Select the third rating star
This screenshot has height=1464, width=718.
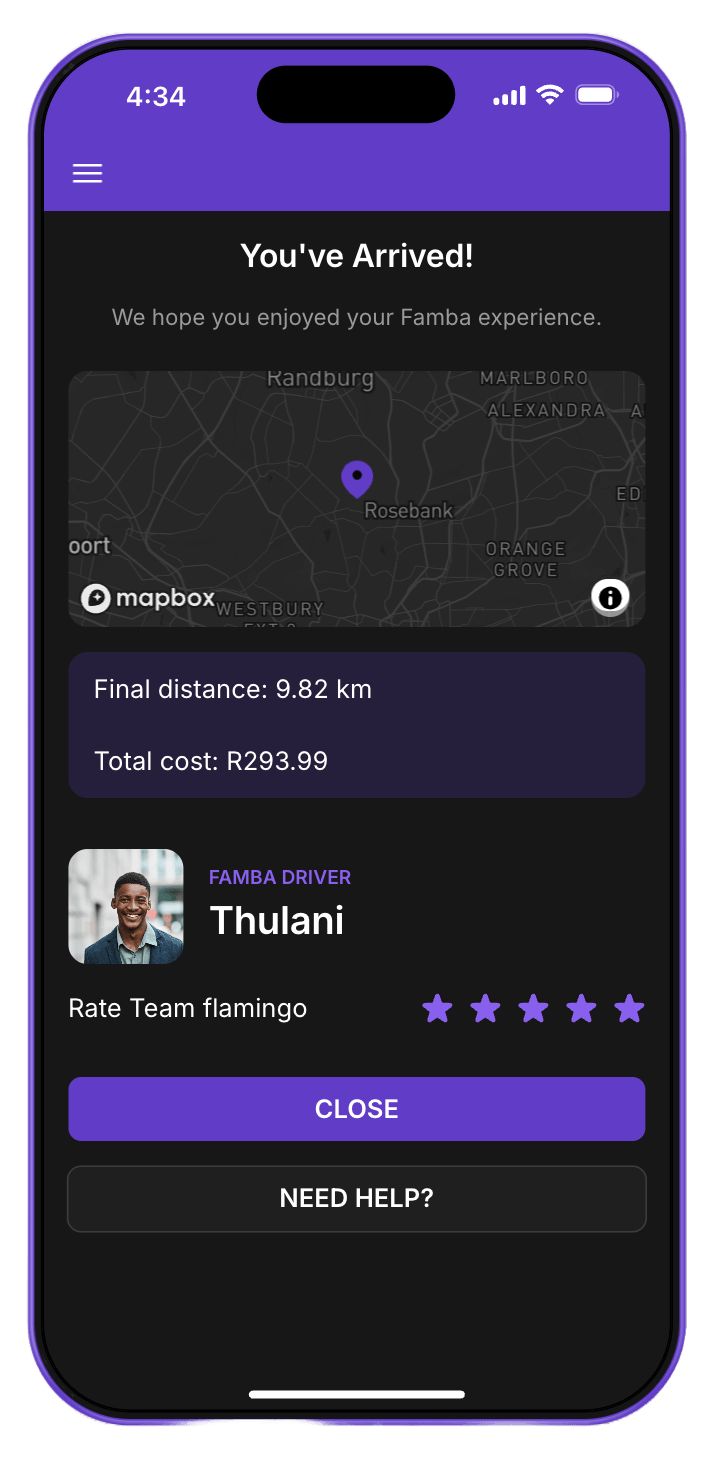[x=533, y=1008]
